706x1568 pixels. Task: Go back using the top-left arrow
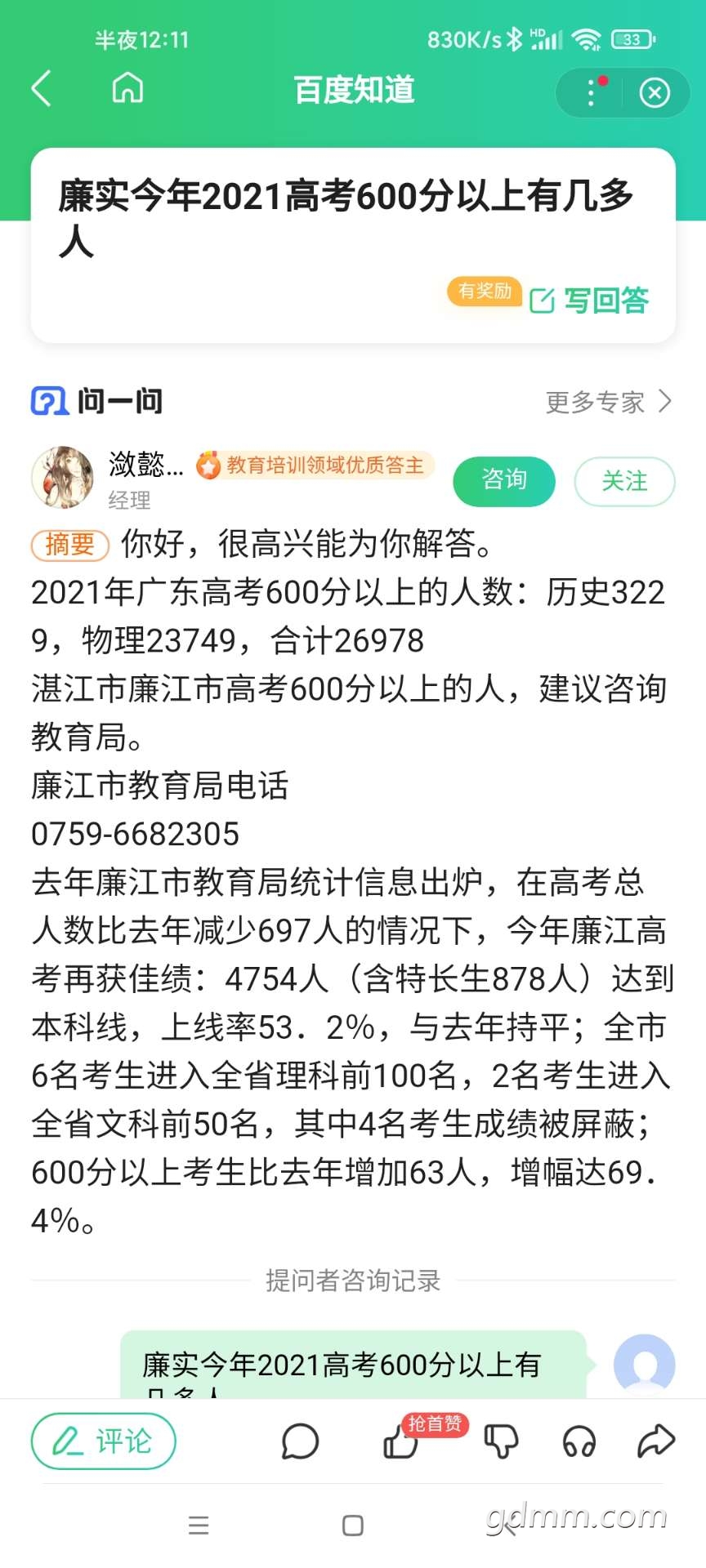(x=41, y=89)
